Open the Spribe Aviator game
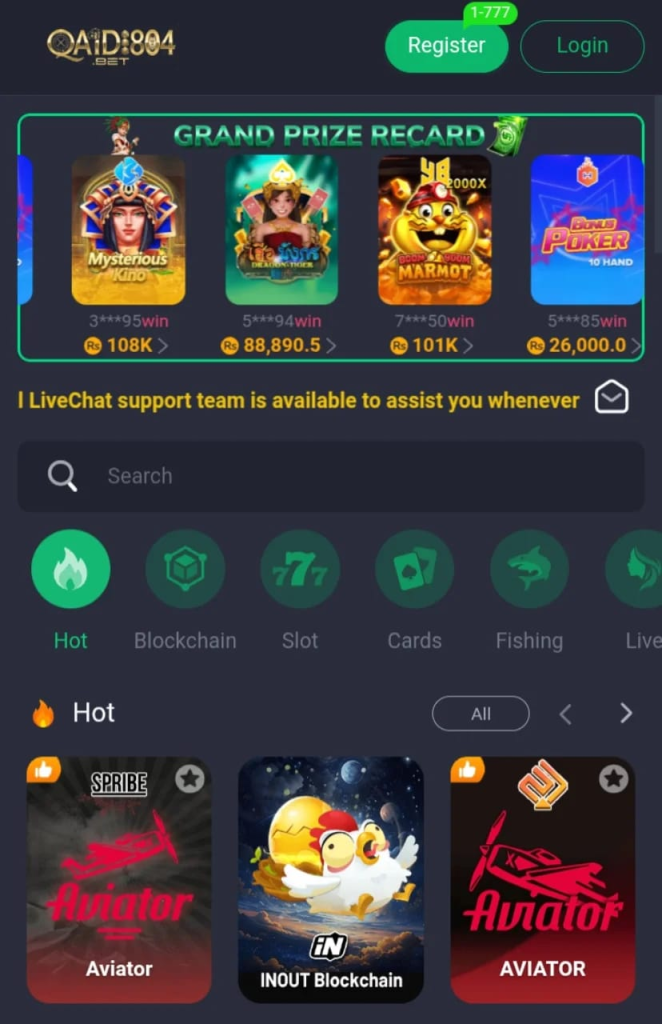 [119, 880]
